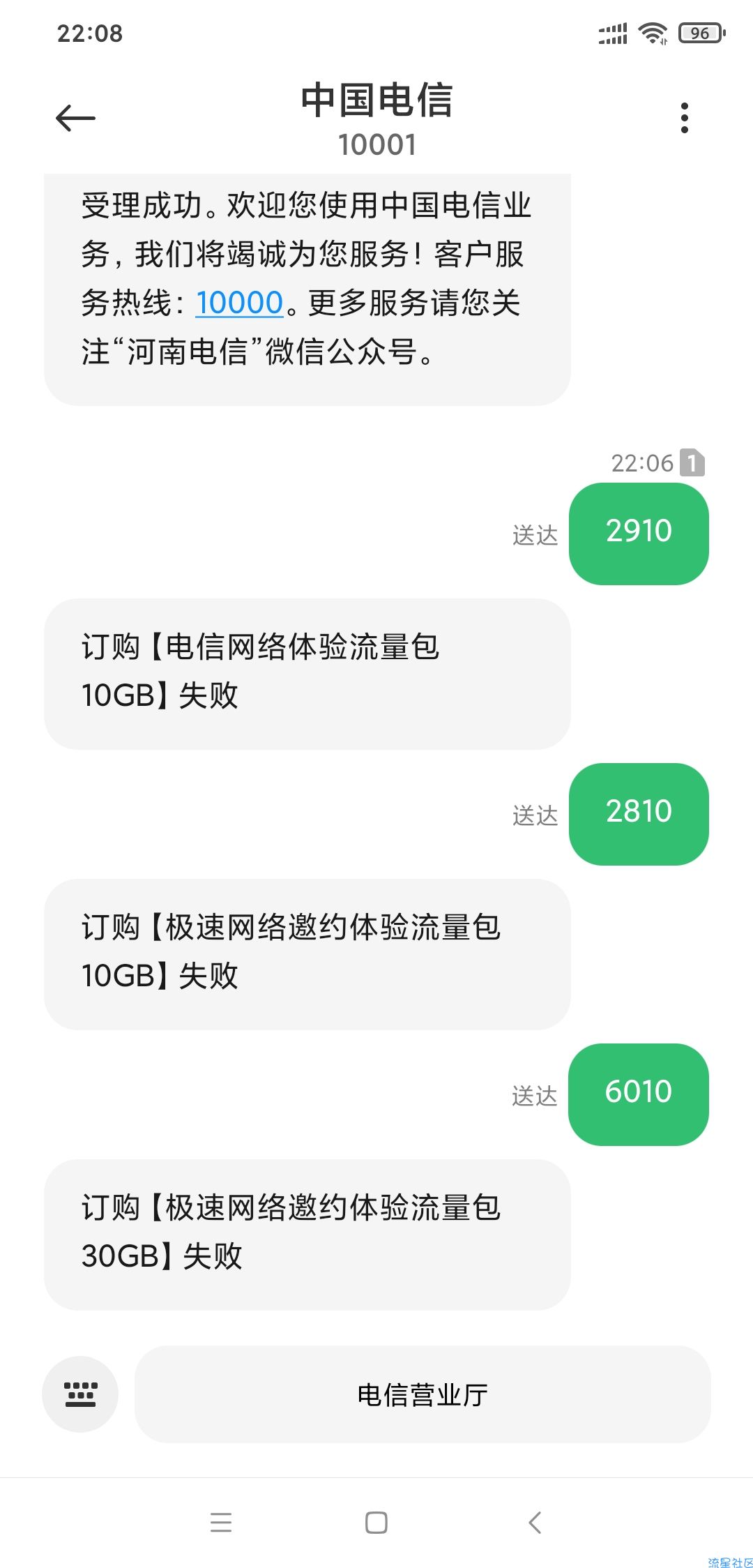Image resolution: width=753 pixels, height=1568 pixels.
Task: Open the recent apps menu button
Action: (221, 1522)
